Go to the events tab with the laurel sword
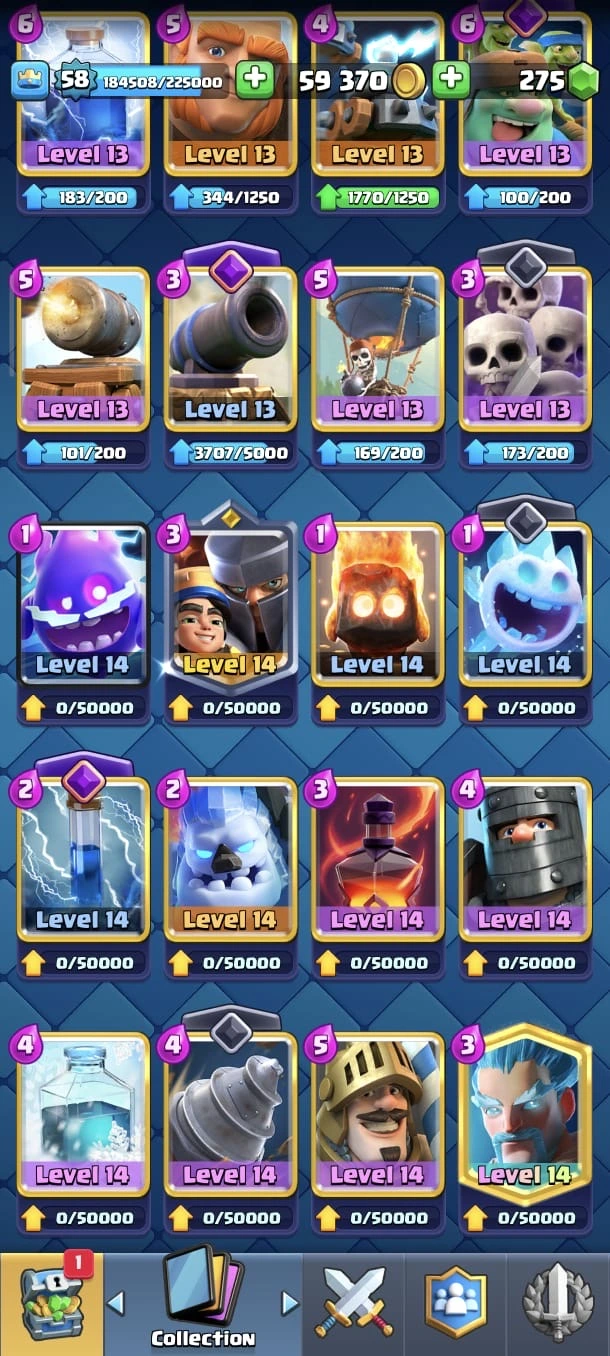 point(558,1302)
